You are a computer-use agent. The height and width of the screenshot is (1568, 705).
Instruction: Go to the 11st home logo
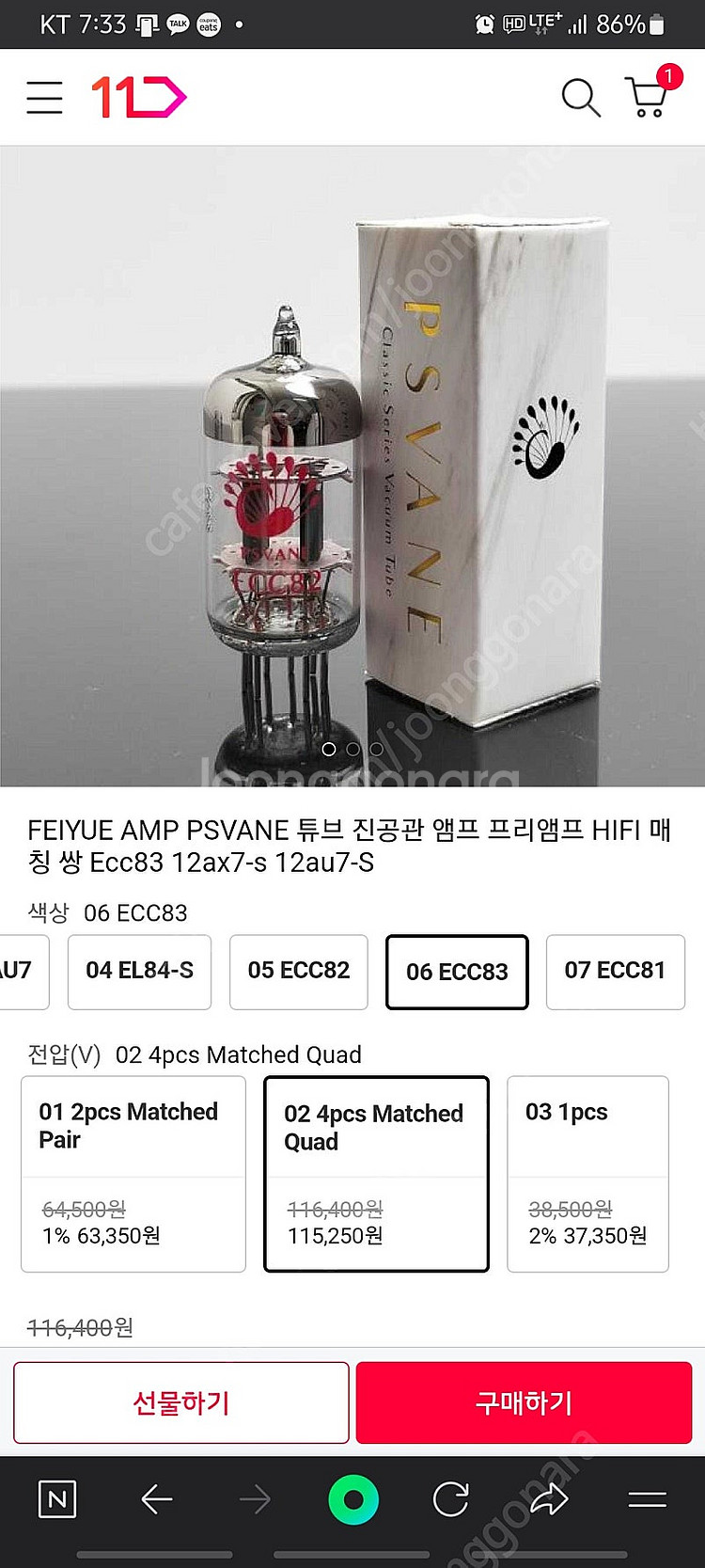(139, 97)
